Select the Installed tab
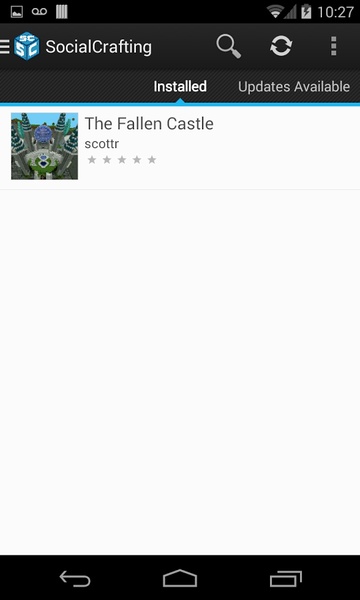 (x=180, y=86)
